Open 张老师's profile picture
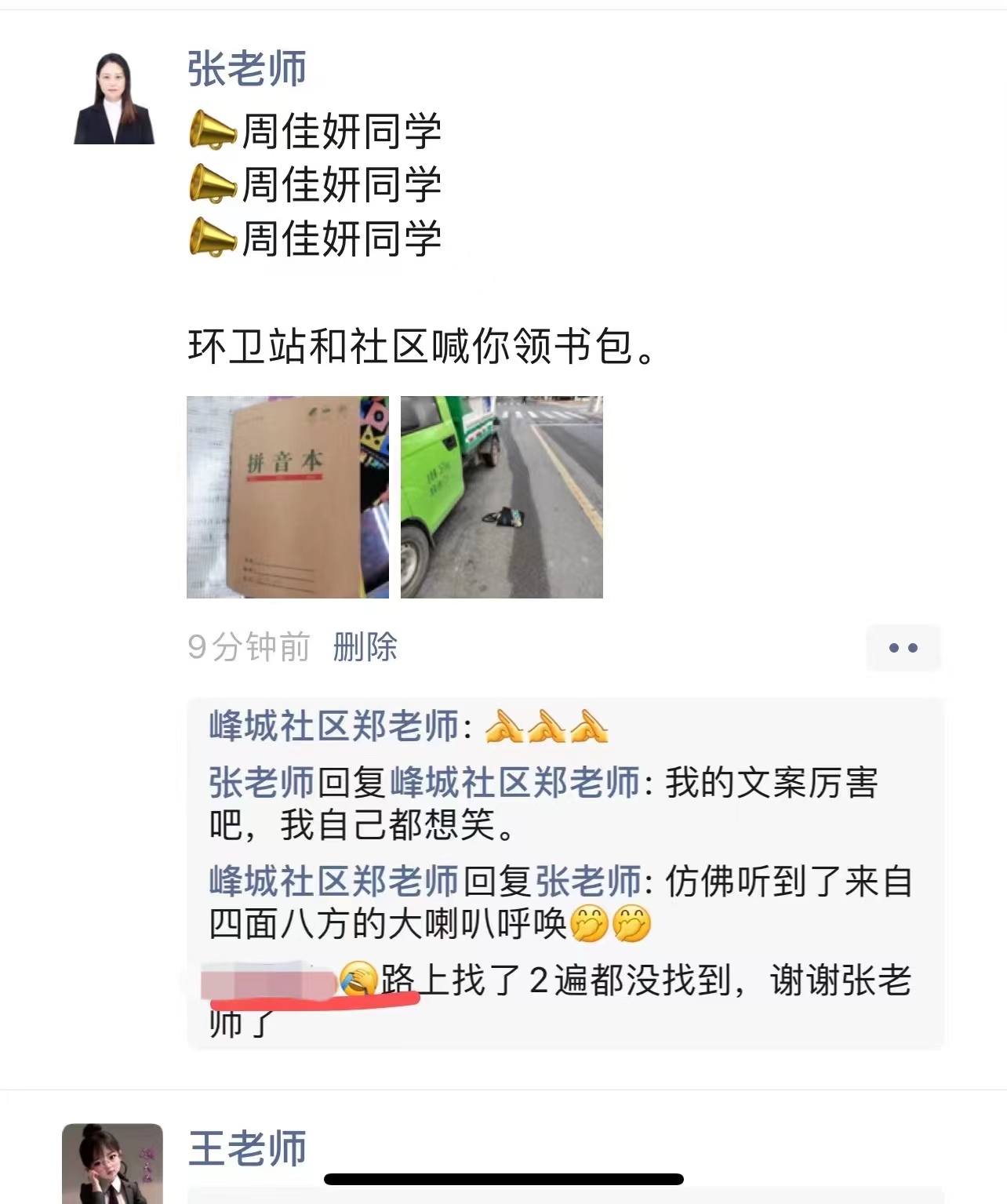The height and width of the screenshot is (1204, 1007). 114,98
